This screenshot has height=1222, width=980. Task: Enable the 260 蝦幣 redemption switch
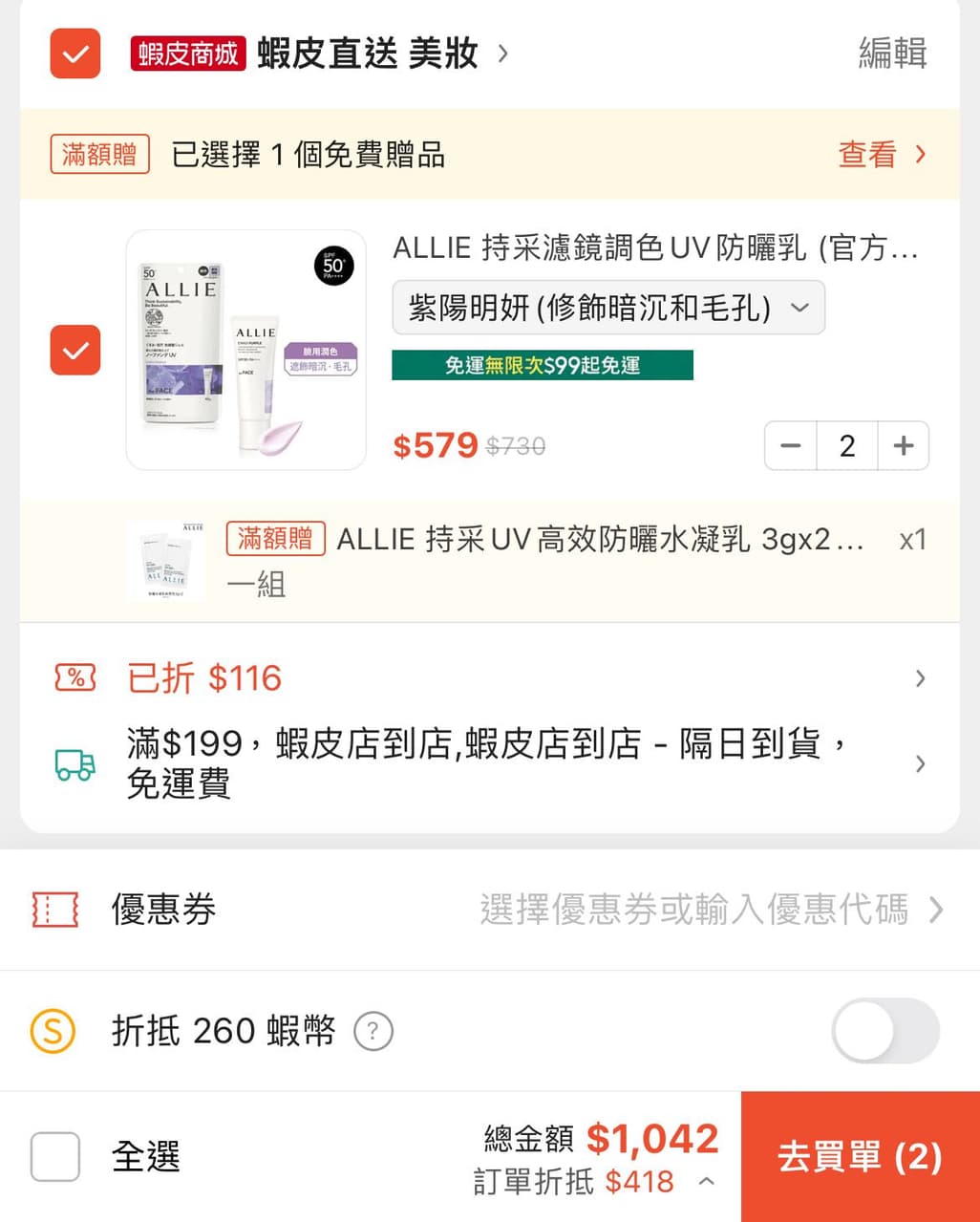click(x=884, y=1032)
